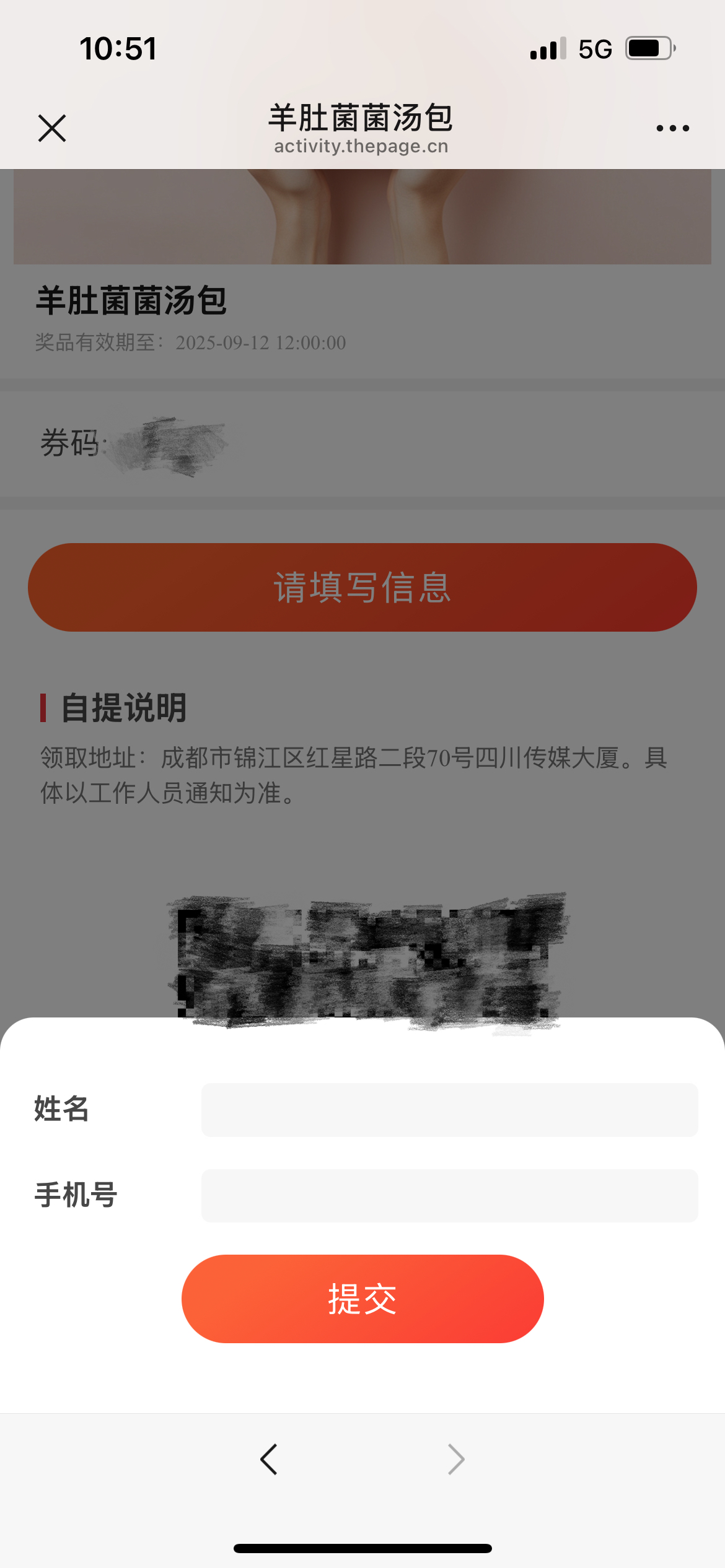Tap the 姓名 name input field
Screen dimensions: 725x1568
click(x=449, y=1110)
